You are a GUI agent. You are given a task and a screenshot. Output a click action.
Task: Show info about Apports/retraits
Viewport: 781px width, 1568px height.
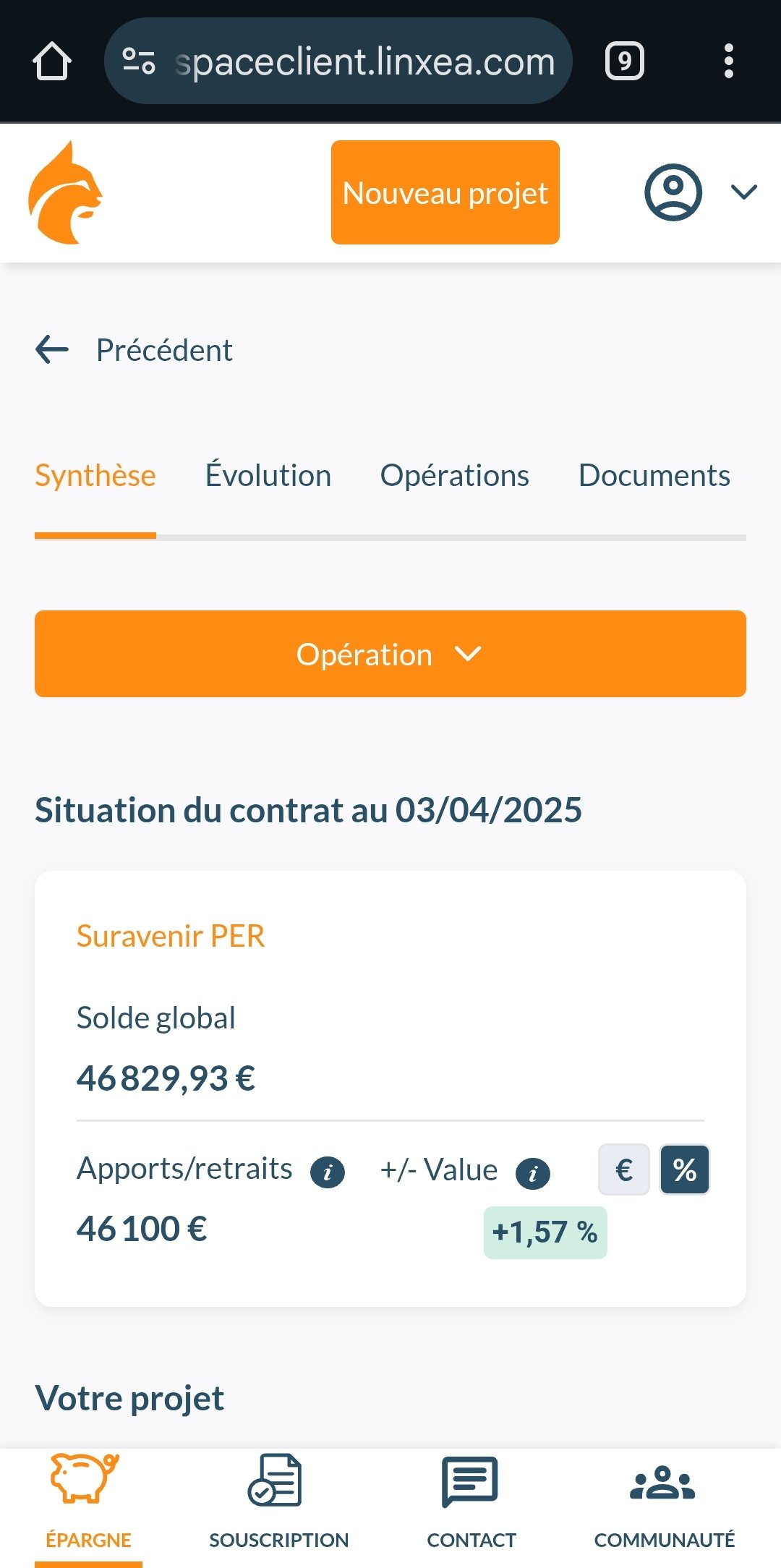(x=328, y=1172)
